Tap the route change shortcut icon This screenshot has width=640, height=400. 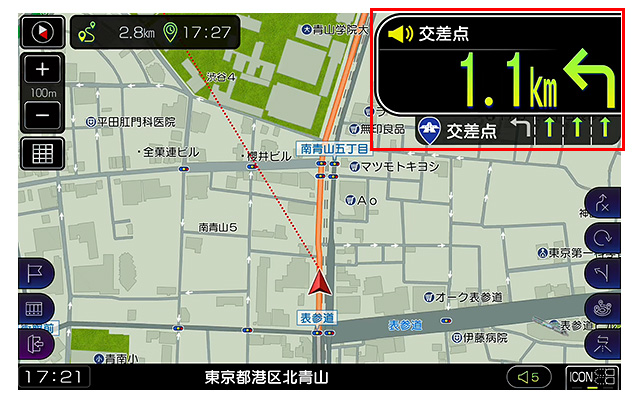point(604,272)
